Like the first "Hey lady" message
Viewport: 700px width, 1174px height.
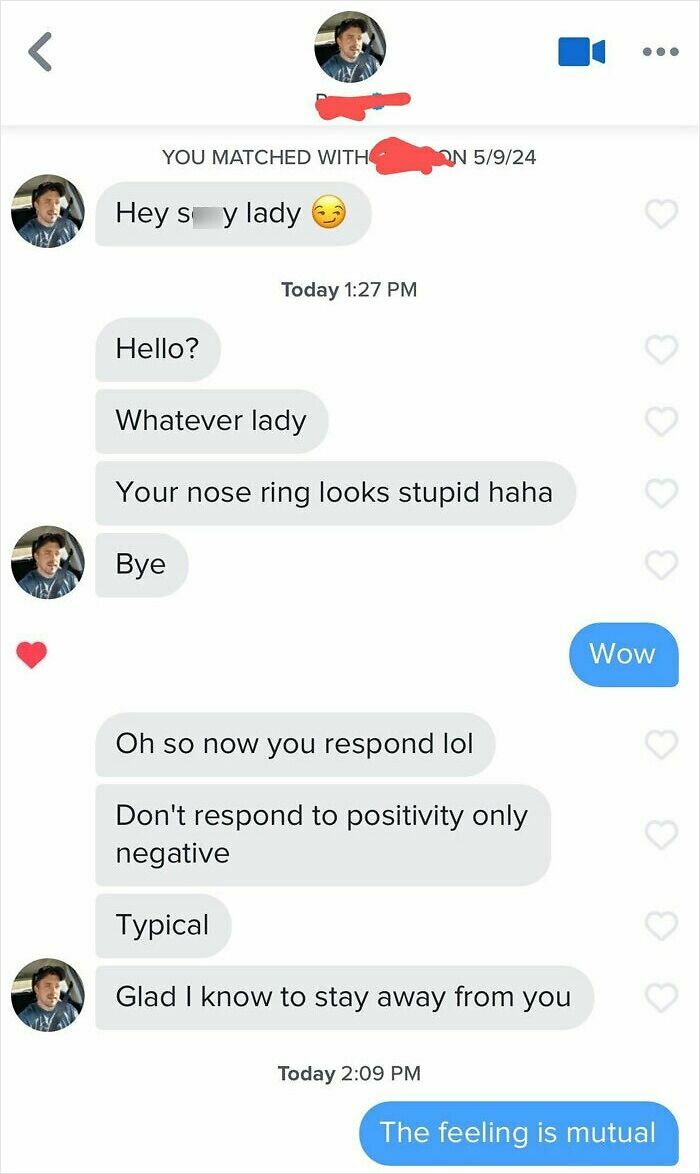tap(661, 214)
